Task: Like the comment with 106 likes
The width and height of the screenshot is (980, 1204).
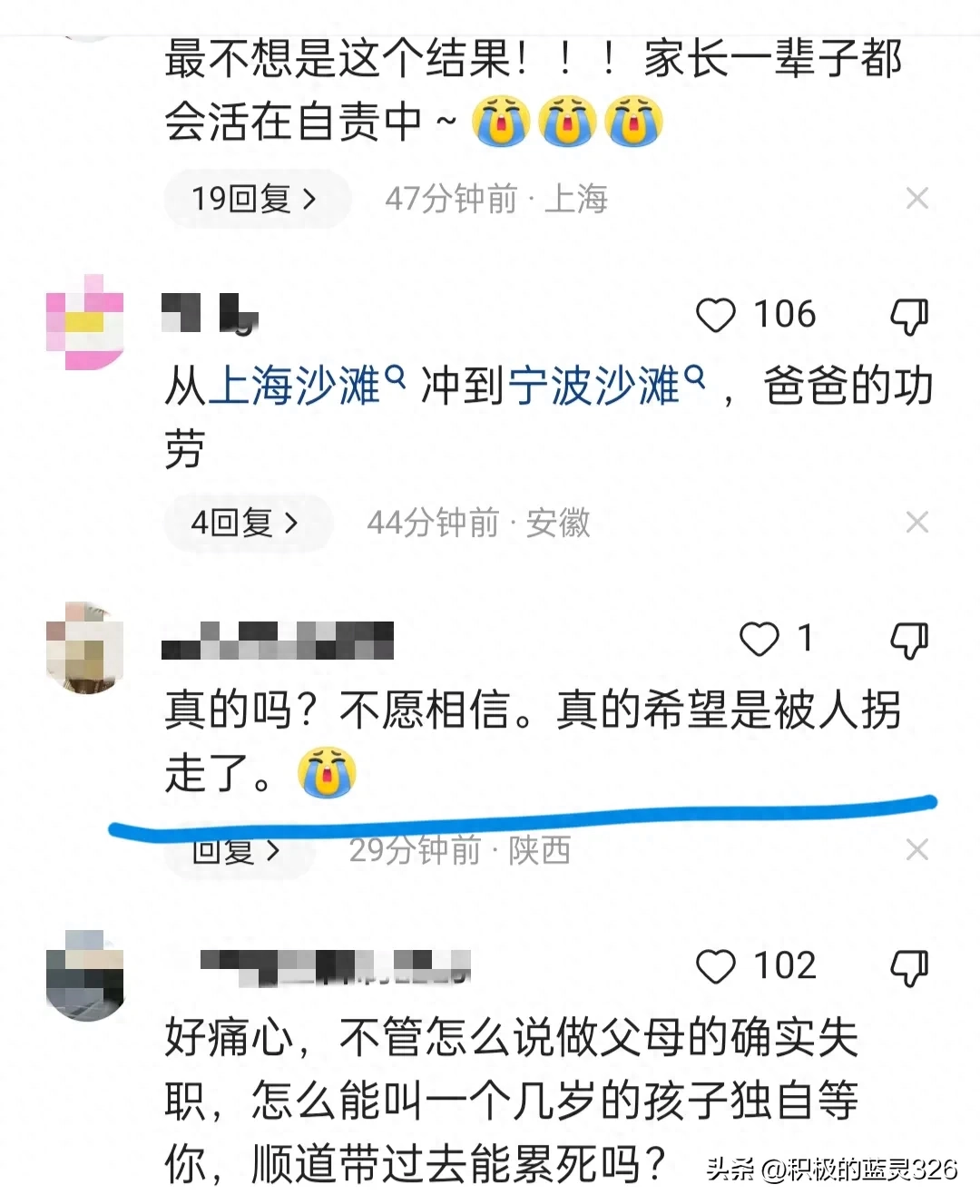Action: coord(715,316)
